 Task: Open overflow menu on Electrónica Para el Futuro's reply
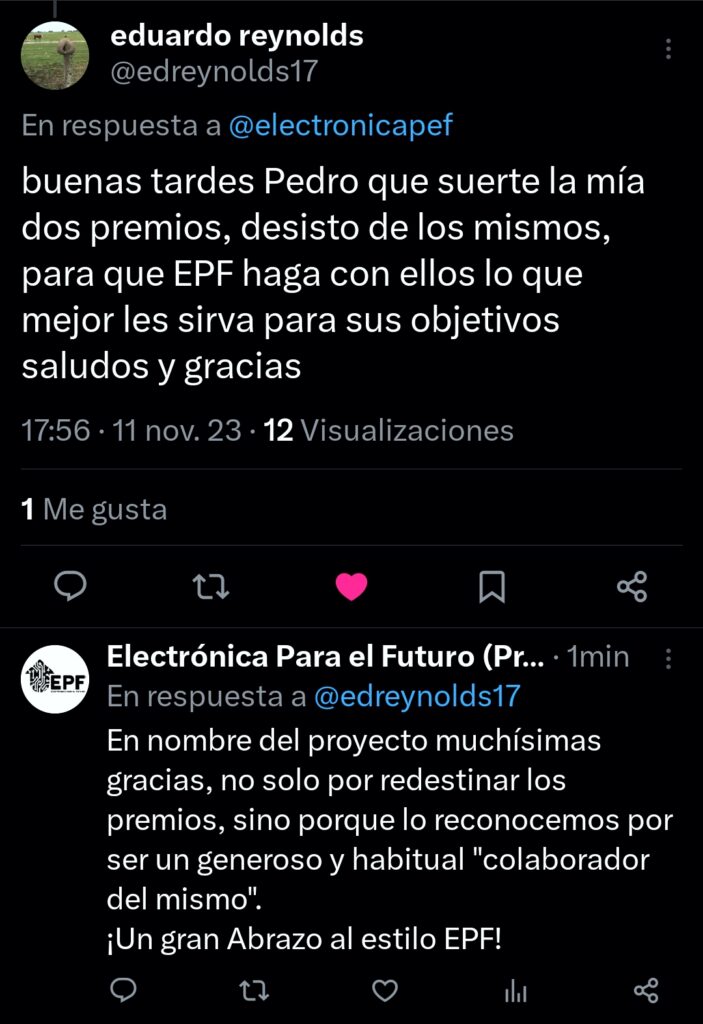669,658
